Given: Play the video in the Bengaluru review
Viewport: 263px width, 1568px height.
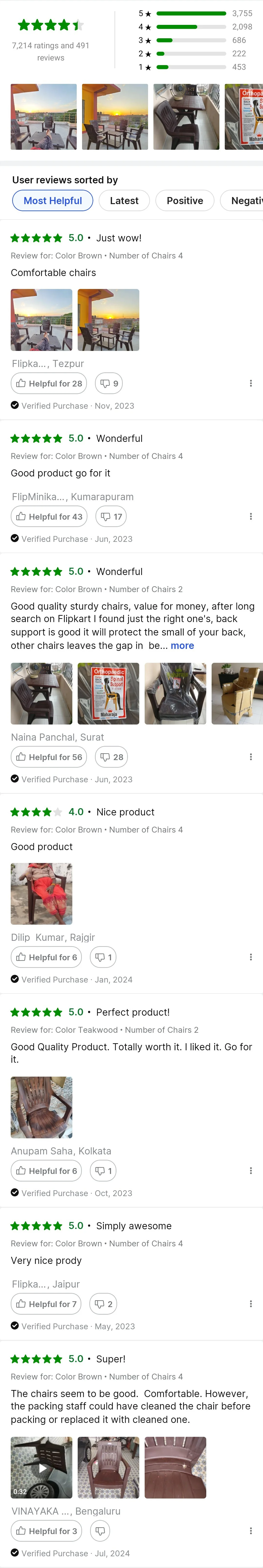Looking at the screenshot, I should click(x=41, y=1468).
